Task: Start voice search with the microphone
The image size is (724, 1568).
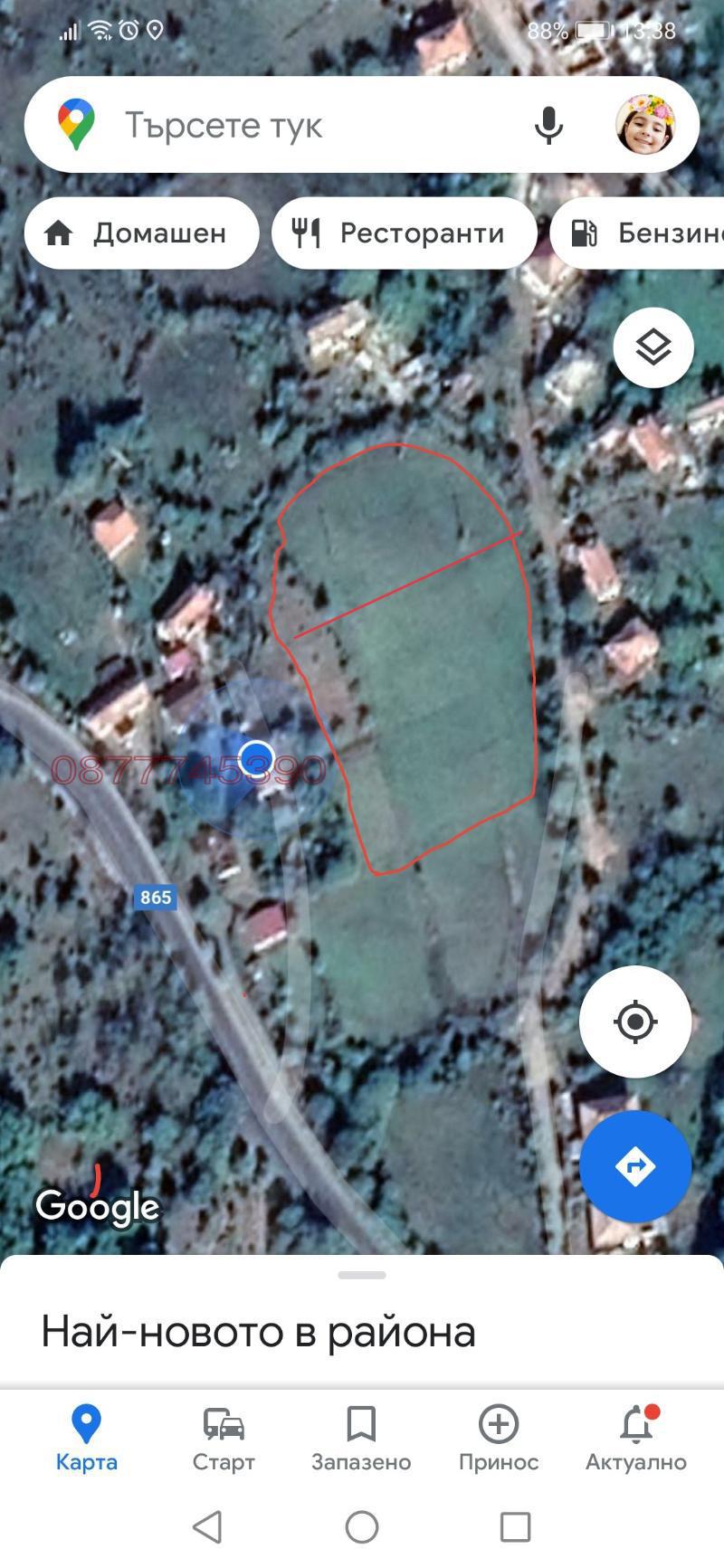Action: pos(548,125)
